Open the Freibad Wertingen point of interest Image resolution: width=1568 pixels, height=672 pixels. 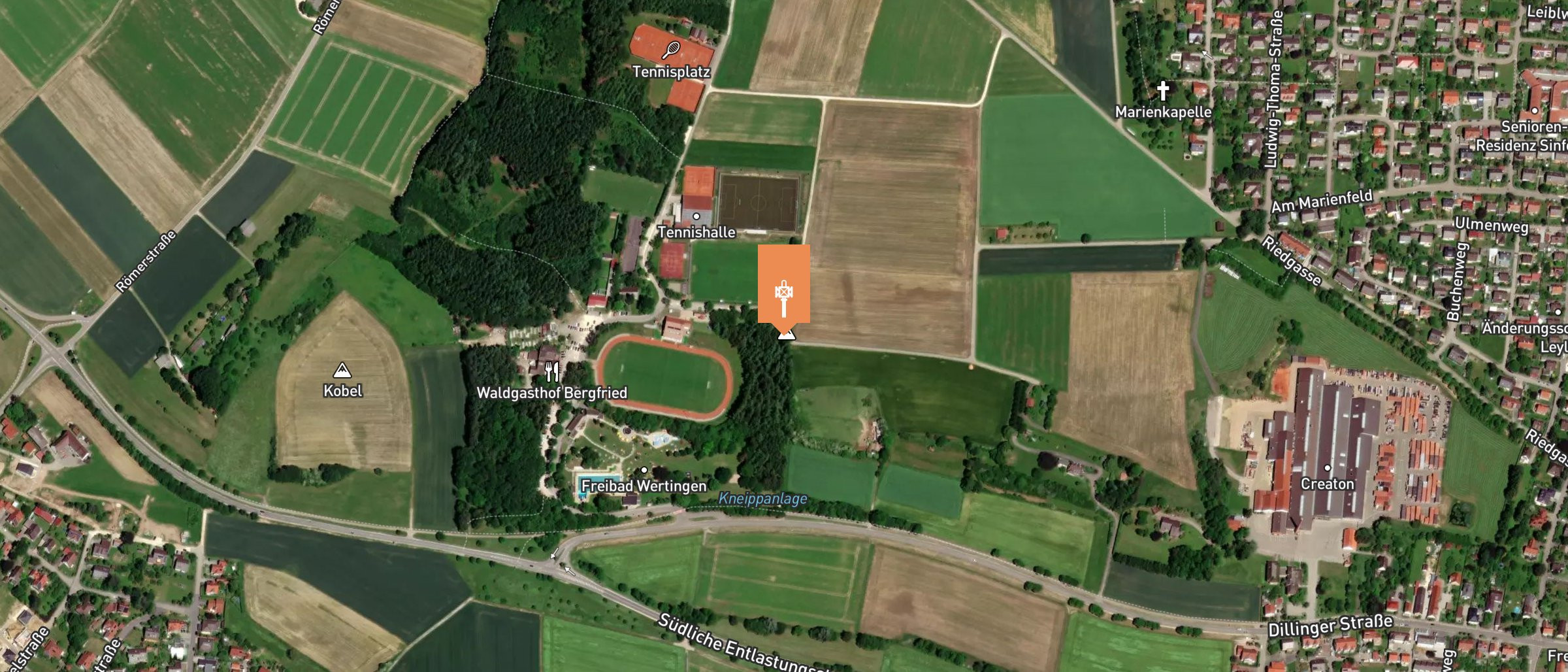click(644, 470)
